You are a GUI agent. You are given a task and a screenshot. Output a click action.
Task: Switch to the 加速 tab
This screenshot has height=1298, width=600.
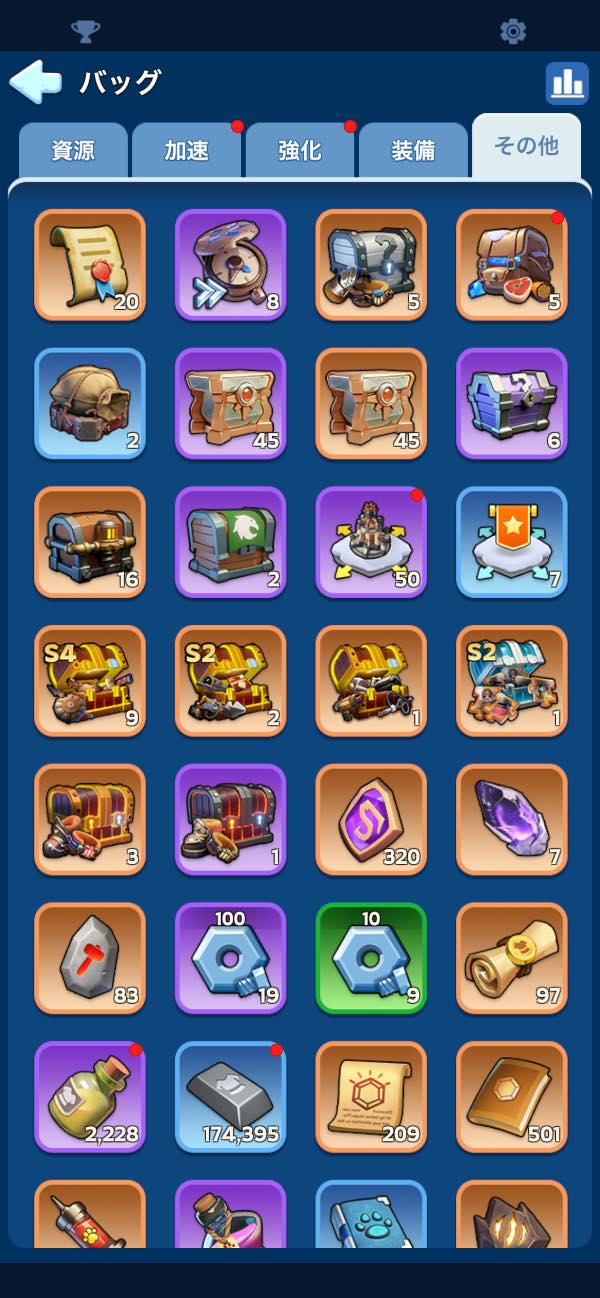click(x=187, y=151)
